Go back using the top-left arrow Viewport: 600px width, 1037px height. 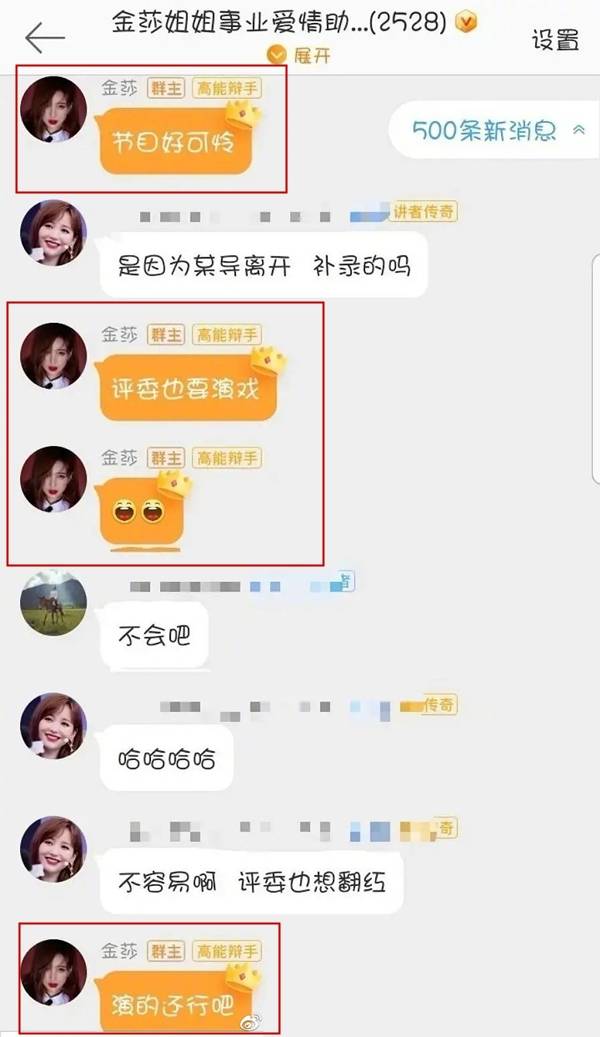coord(45,38)
